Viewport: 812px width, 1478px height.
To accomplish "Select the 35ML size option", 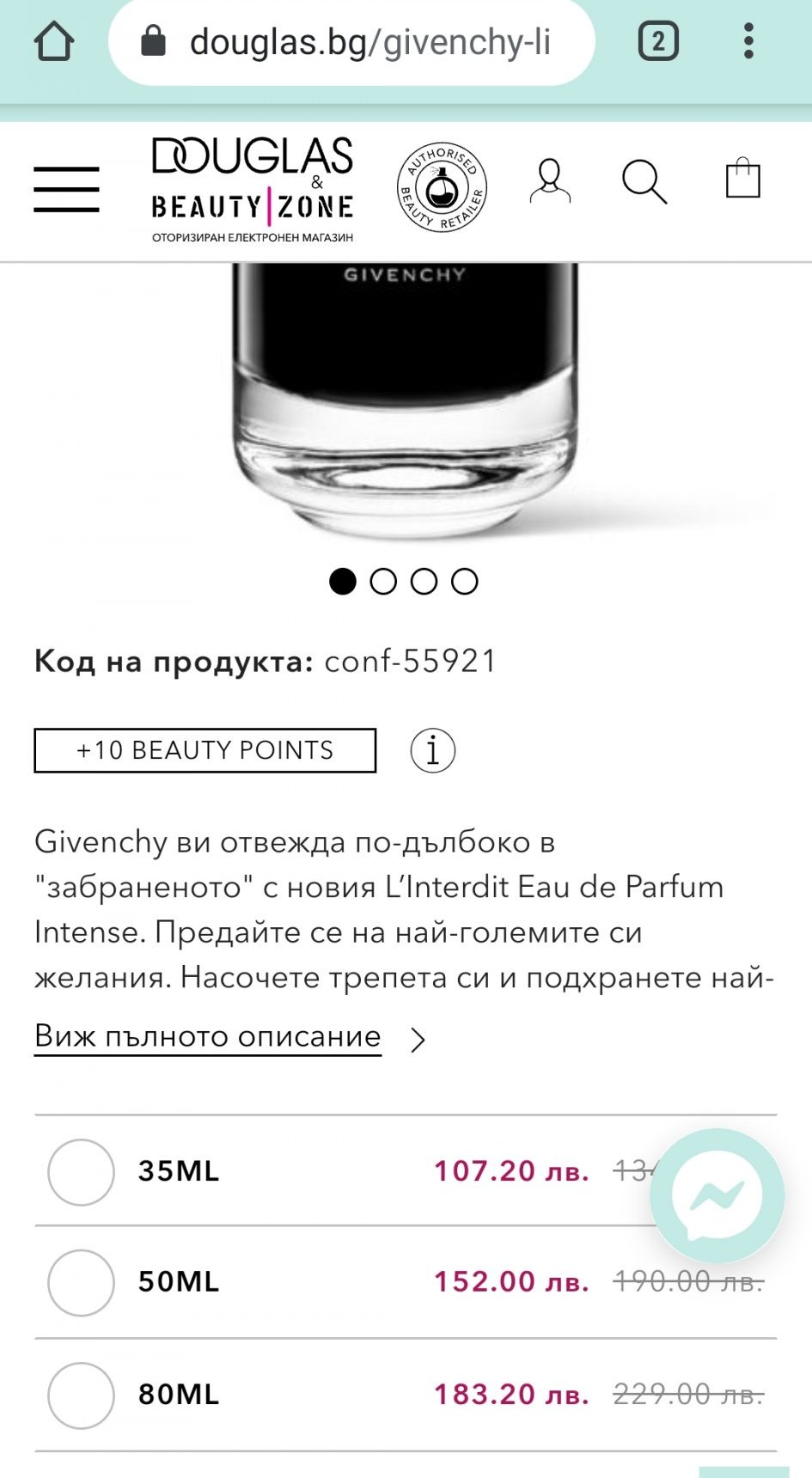I will (x=81, y=1172).
